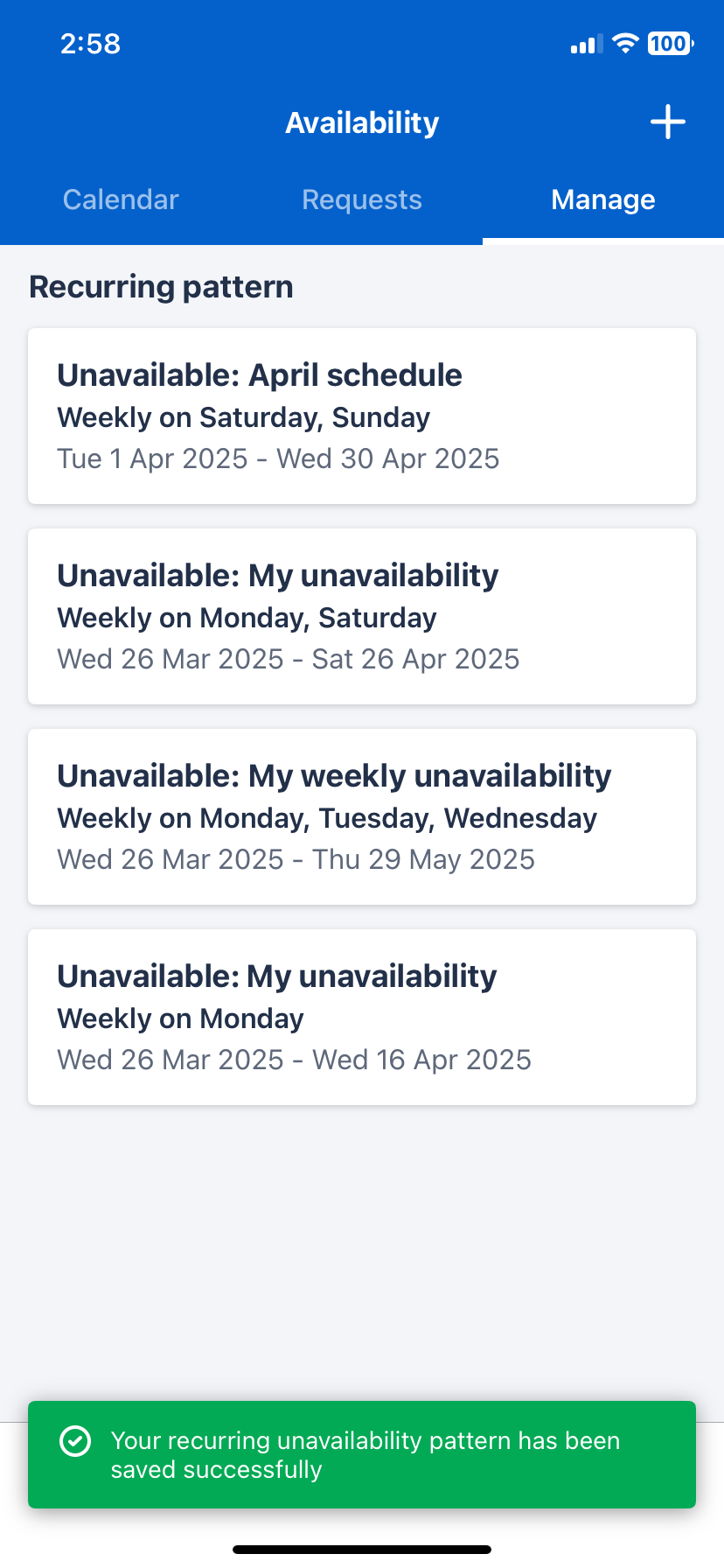
Task: Select the My weekly unavailability pattern
Action: tap(361, 815)
